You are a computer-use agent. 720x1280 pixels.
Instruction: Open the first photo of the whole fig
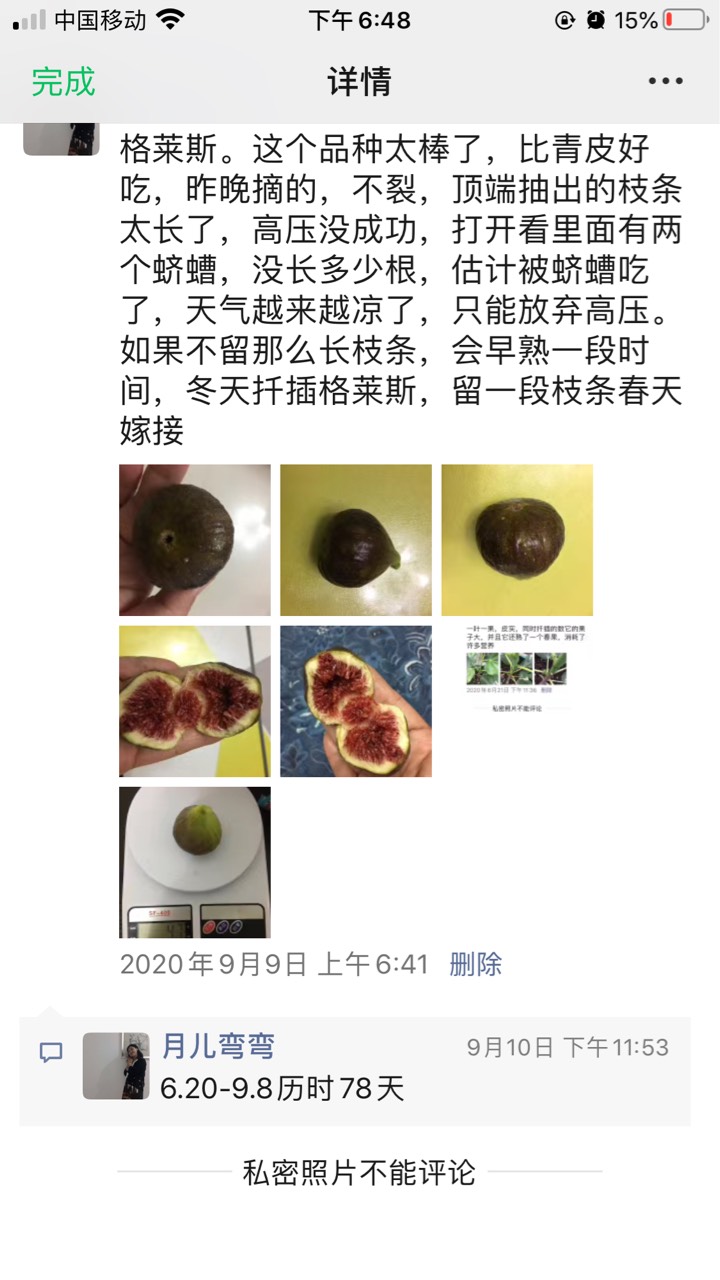pos(195,540)
